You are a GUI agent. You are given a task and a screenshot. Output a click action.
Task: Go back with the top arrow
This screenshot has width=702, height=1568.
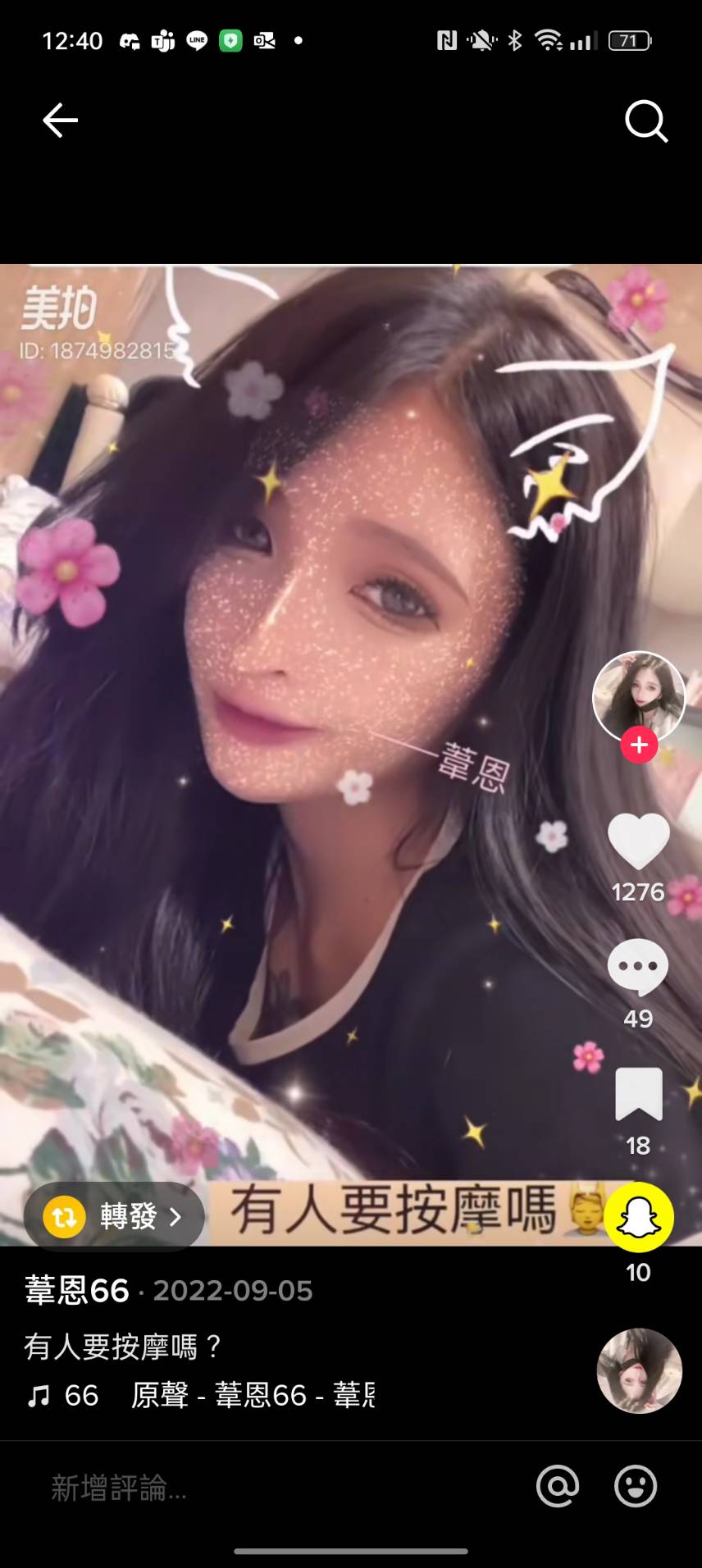(x=60, y=121)
